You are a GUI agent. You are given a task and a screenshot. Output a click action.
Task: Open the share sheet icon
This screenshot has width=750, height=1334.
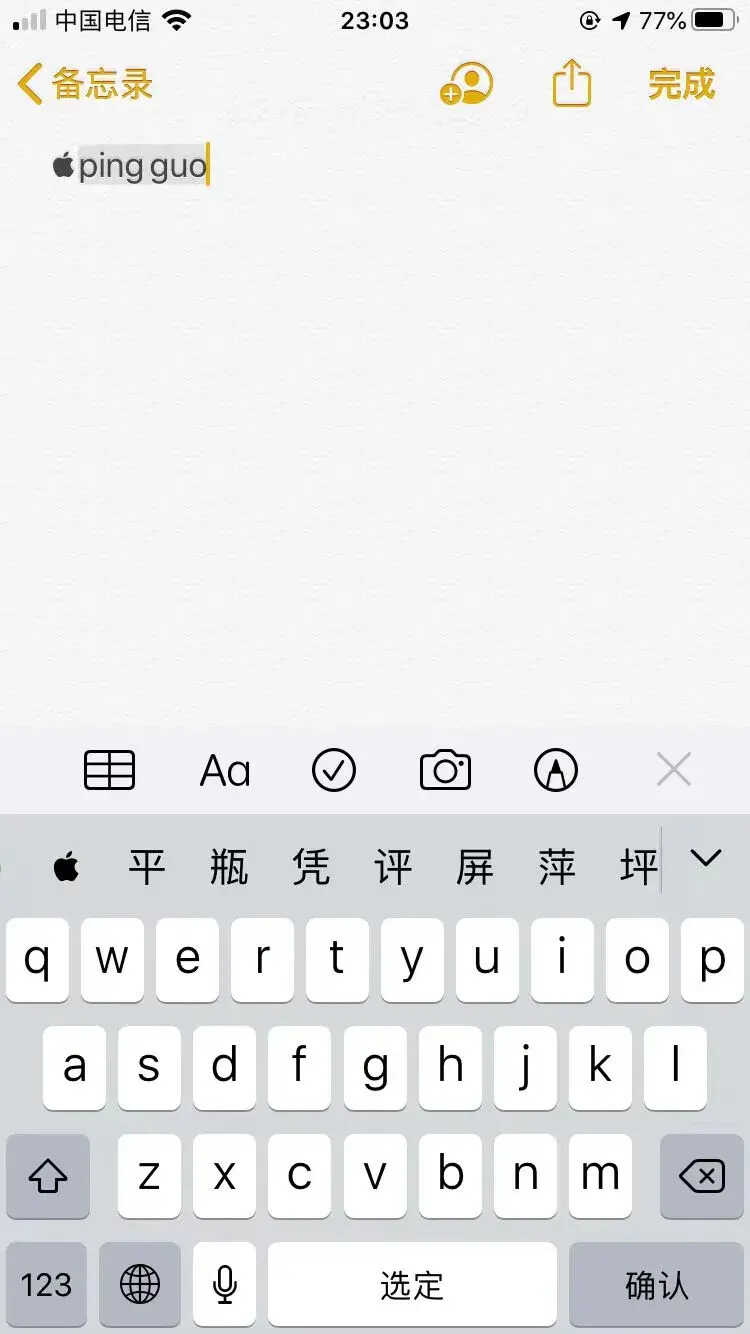point(572,83)
